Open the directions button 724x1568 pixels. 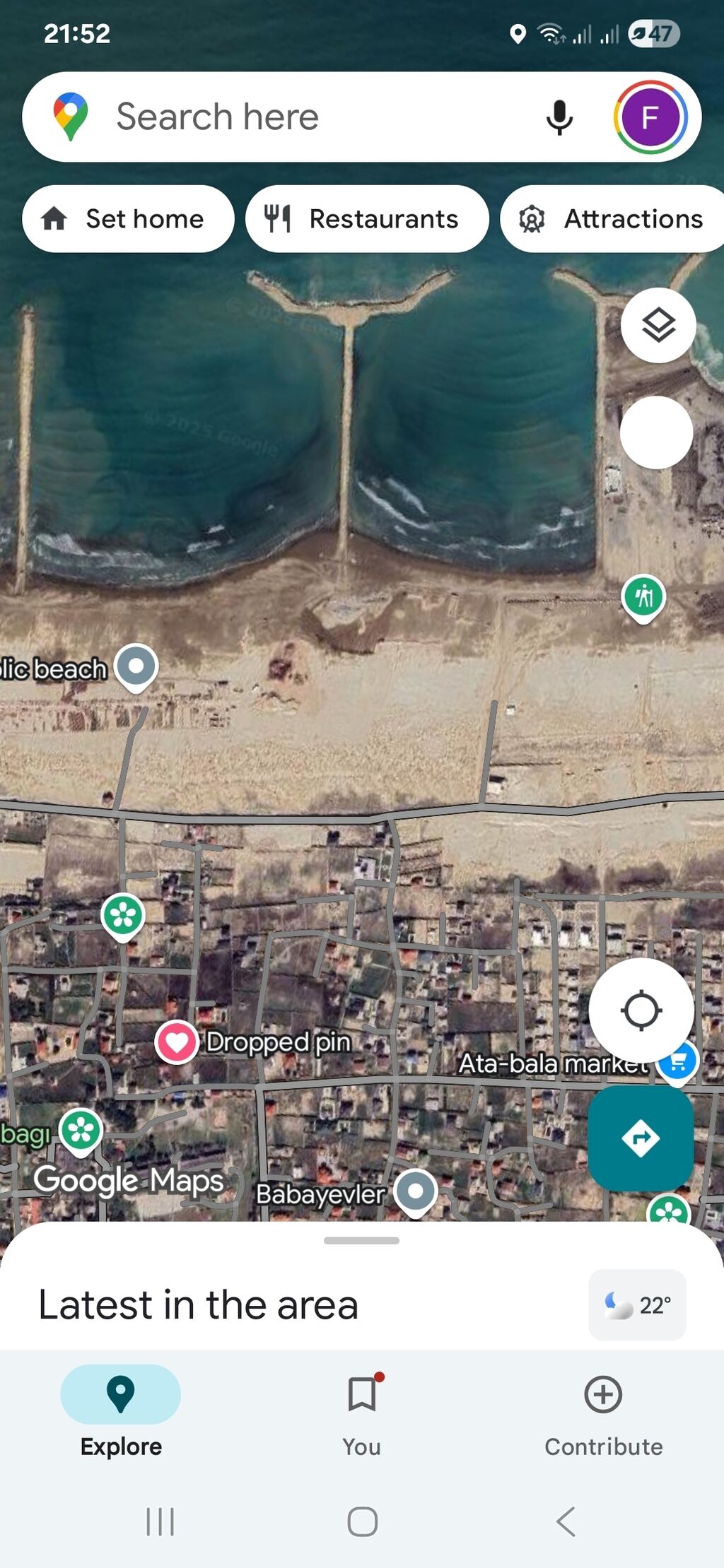tap(641, 1138)
